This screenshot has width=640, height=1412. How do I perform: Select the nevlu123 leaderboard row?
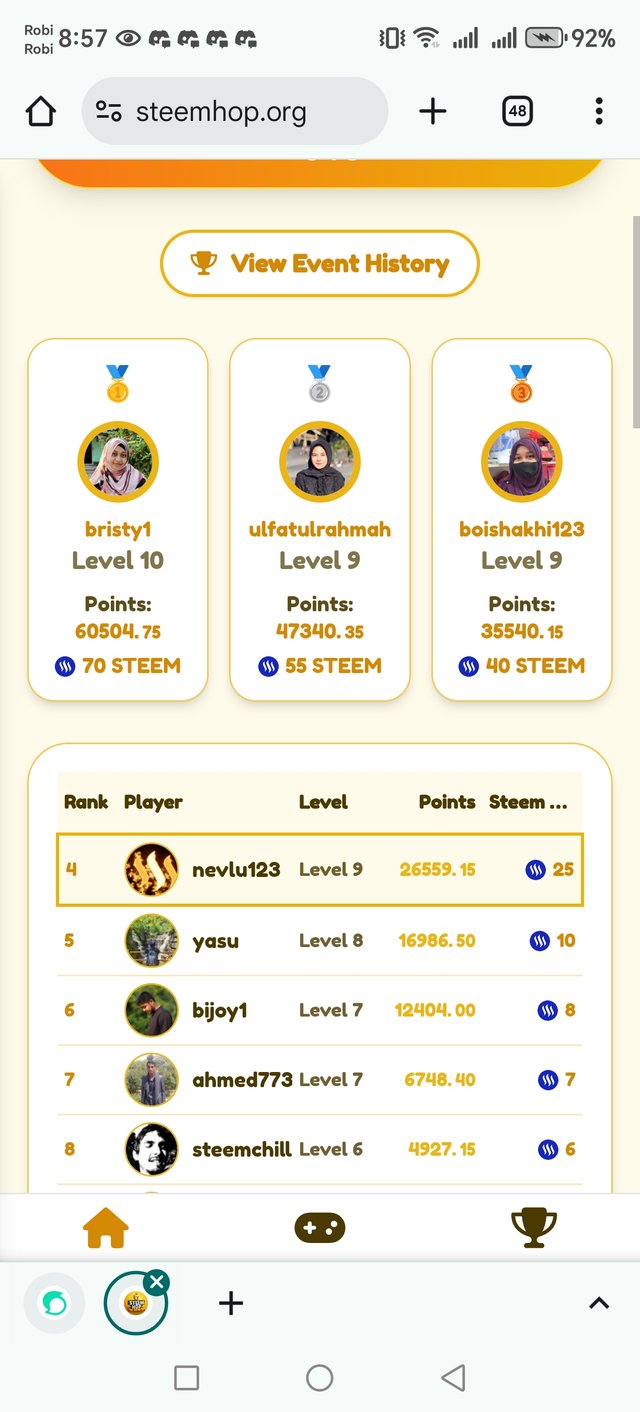pyautogui.click(x=320, y=870)
